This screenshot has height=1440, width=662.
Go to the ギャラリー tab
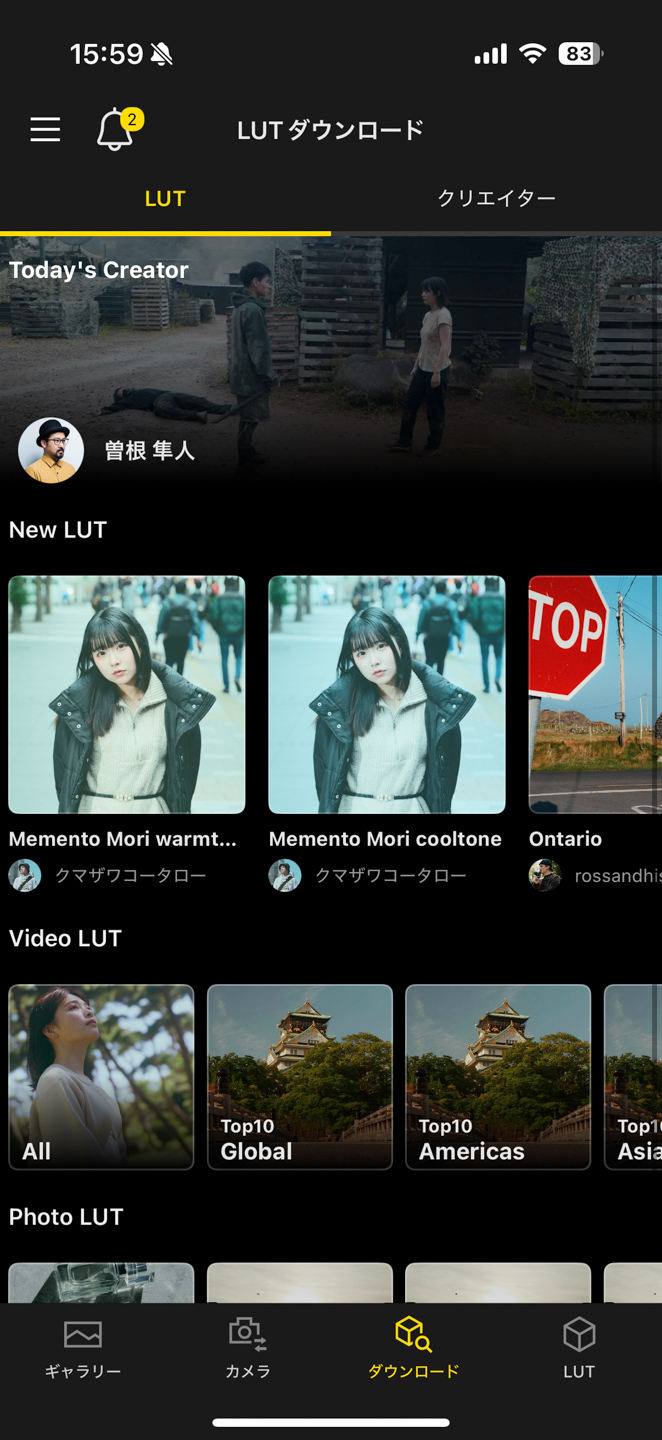click(83, 1348)
